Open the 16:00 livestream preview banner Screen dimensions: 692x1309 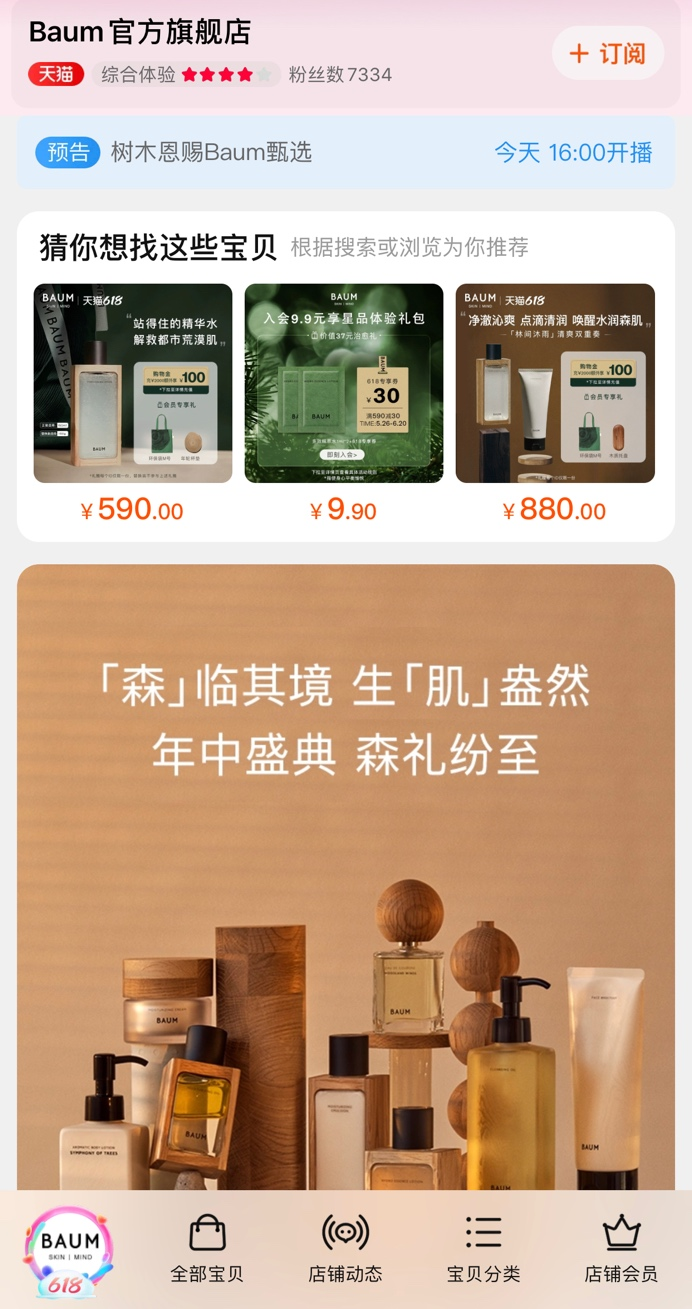click(345, 153)
